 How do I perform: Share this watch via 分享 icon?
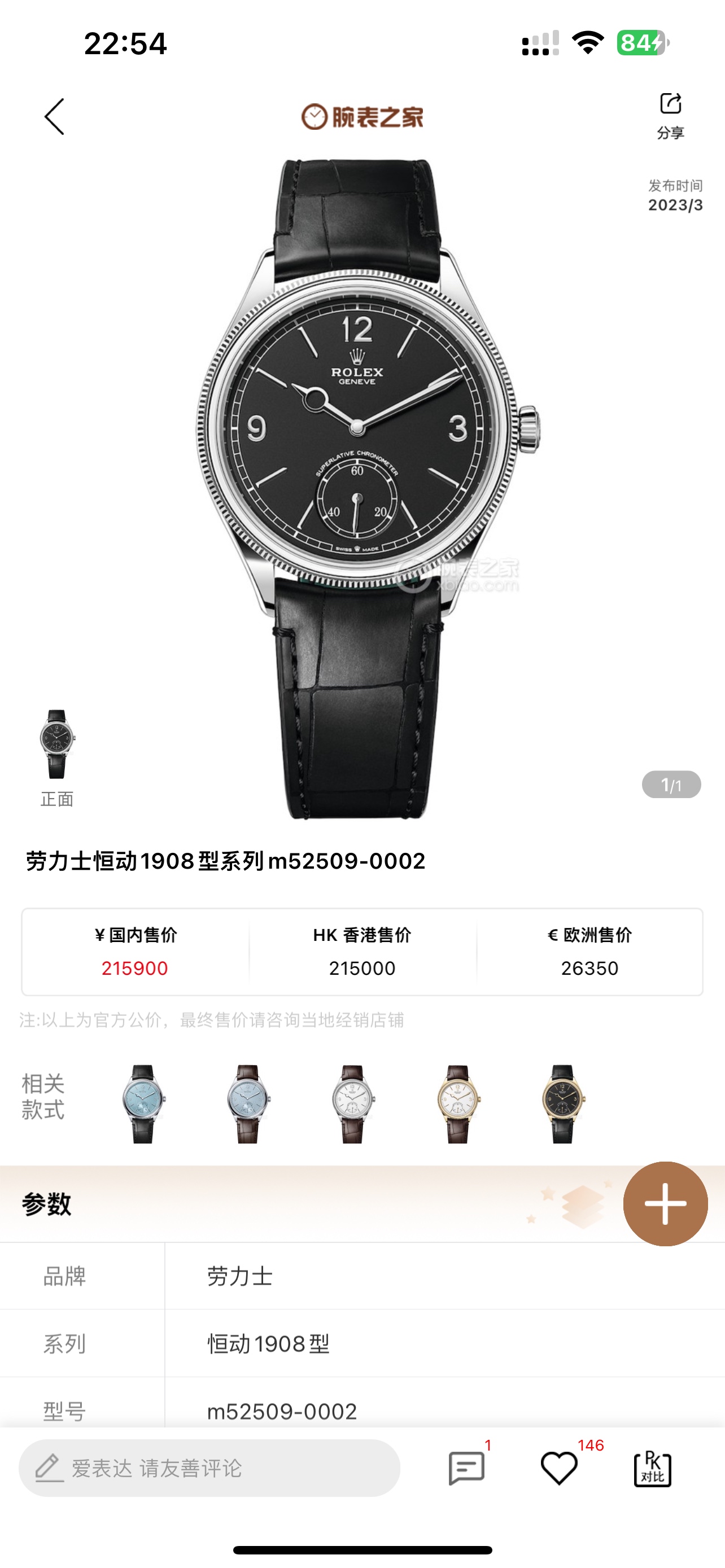[x=670, y=116]
